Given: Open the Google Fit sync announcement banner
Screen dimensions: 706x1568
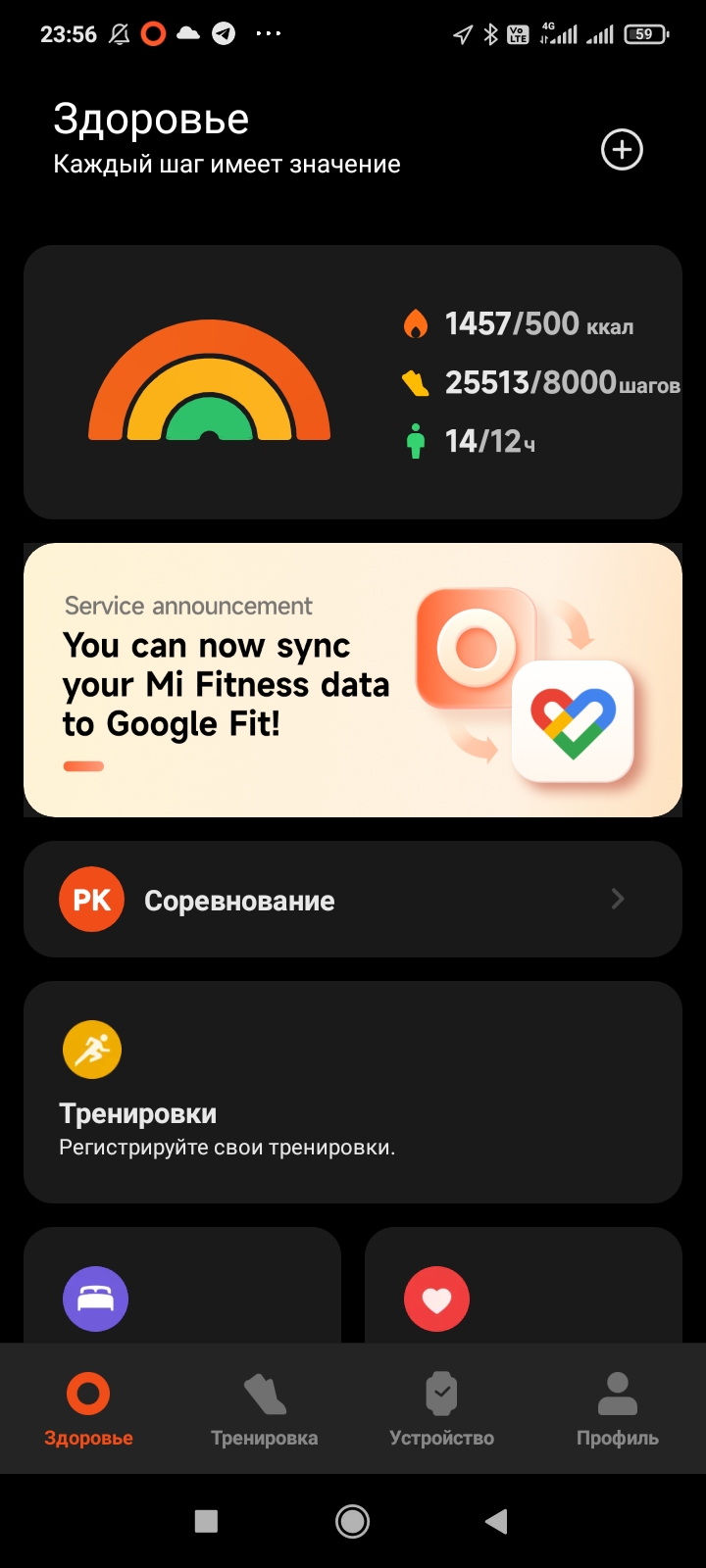Looking at the screenshot, I should [352, 680].
